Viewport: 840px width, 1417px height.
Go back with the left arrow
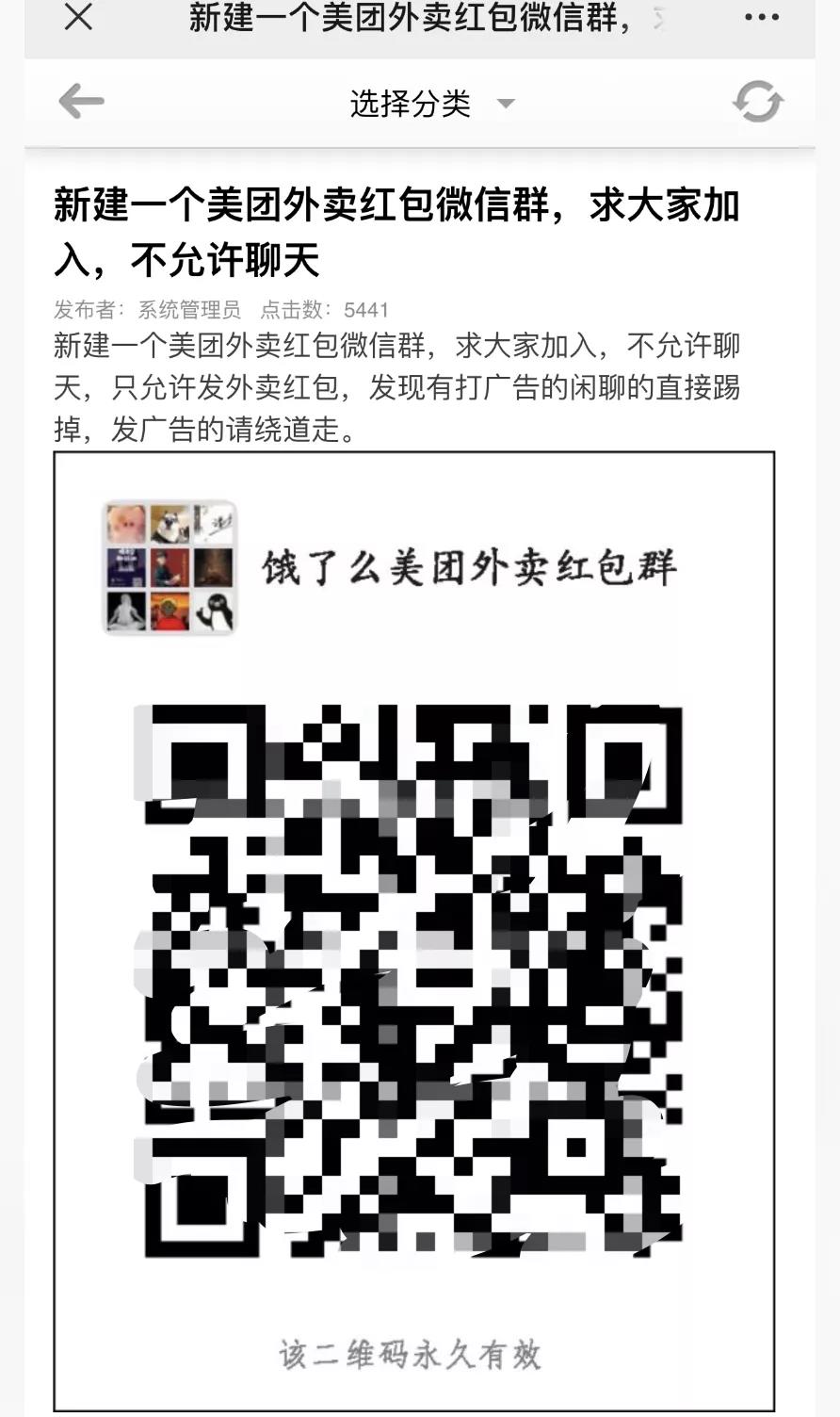(x=81, y=102)
